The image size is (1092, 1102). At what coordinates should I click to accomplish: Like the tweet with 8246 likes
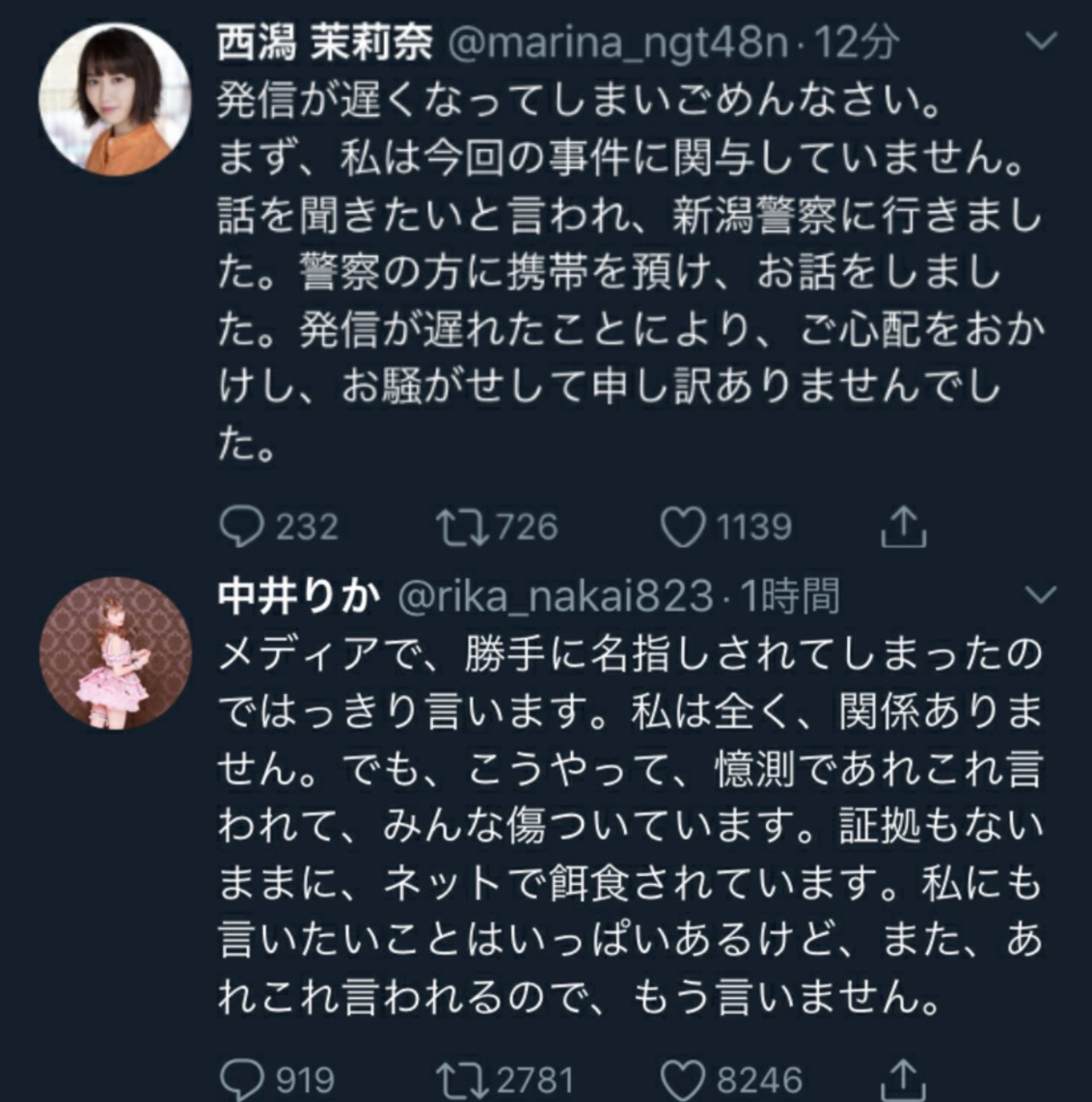[x=683, y=1079]
